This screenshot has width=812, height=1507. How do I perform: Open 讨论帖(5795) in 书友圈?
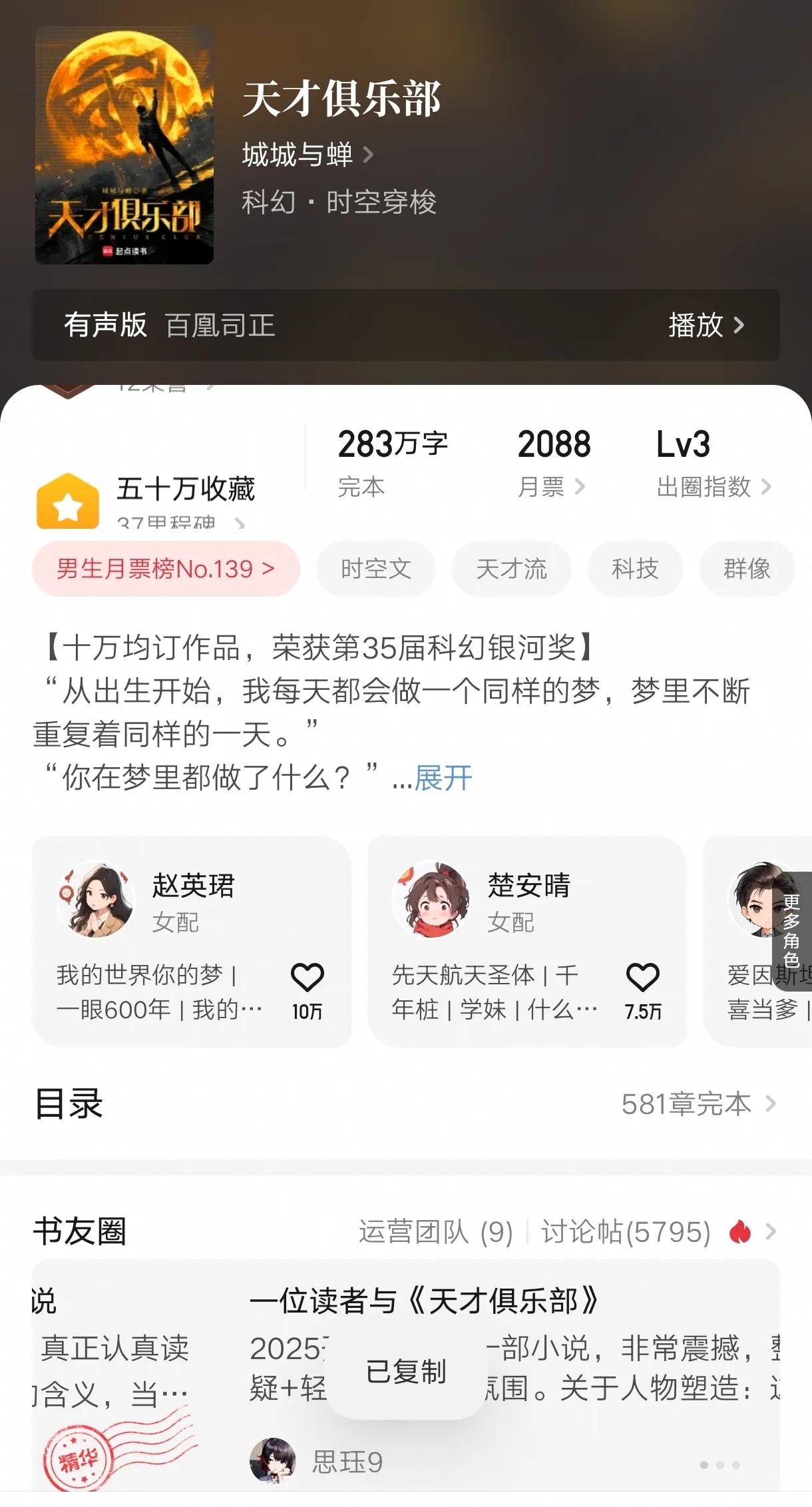[626, 1232]
